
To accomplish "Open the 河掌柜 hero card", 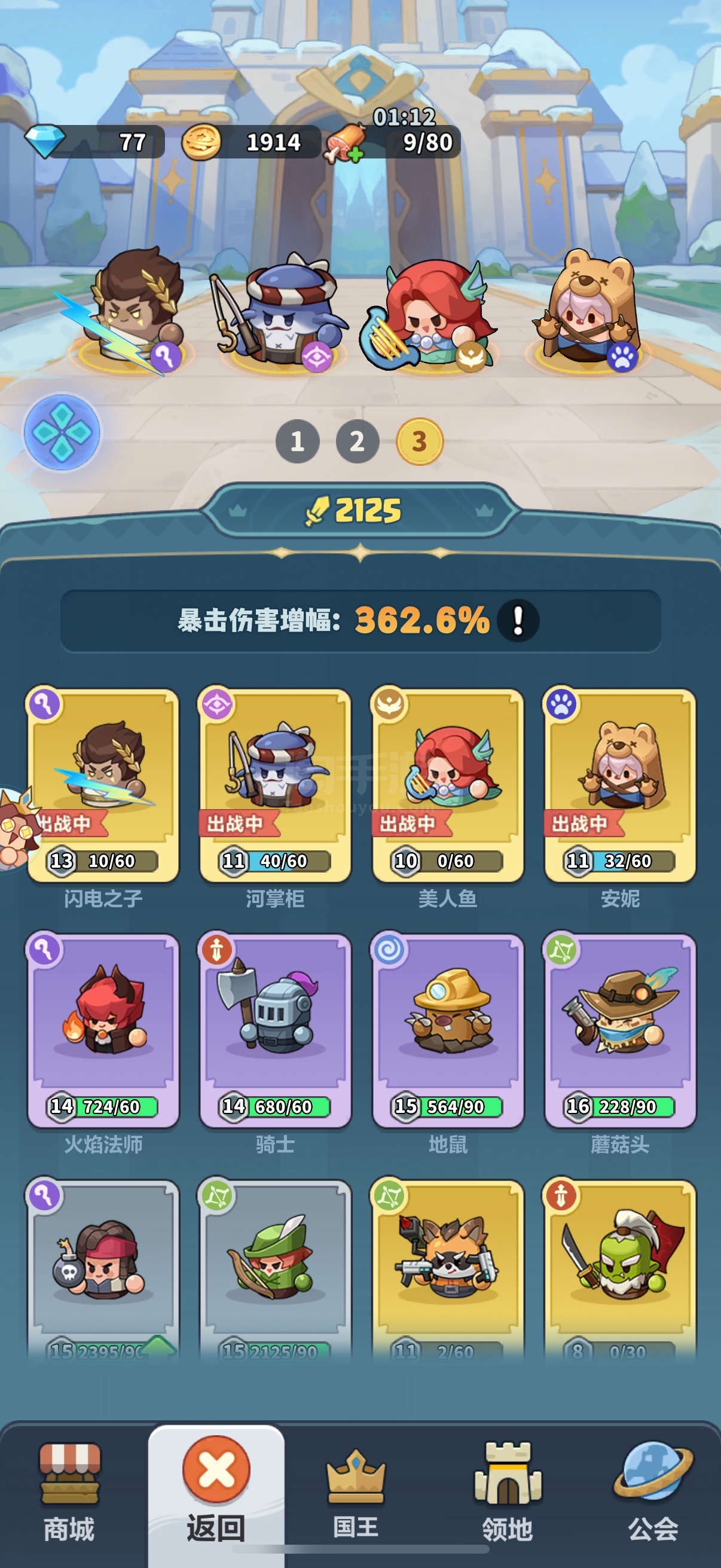I will click(x=275, y=785).
